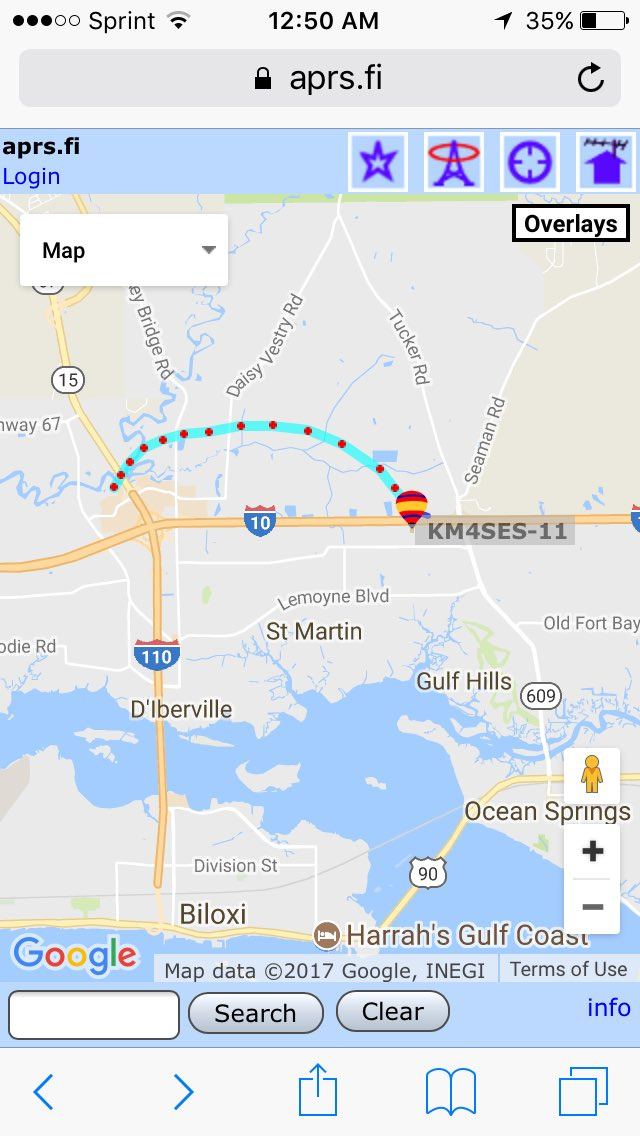Open the star favorites icon

(378, 162)
